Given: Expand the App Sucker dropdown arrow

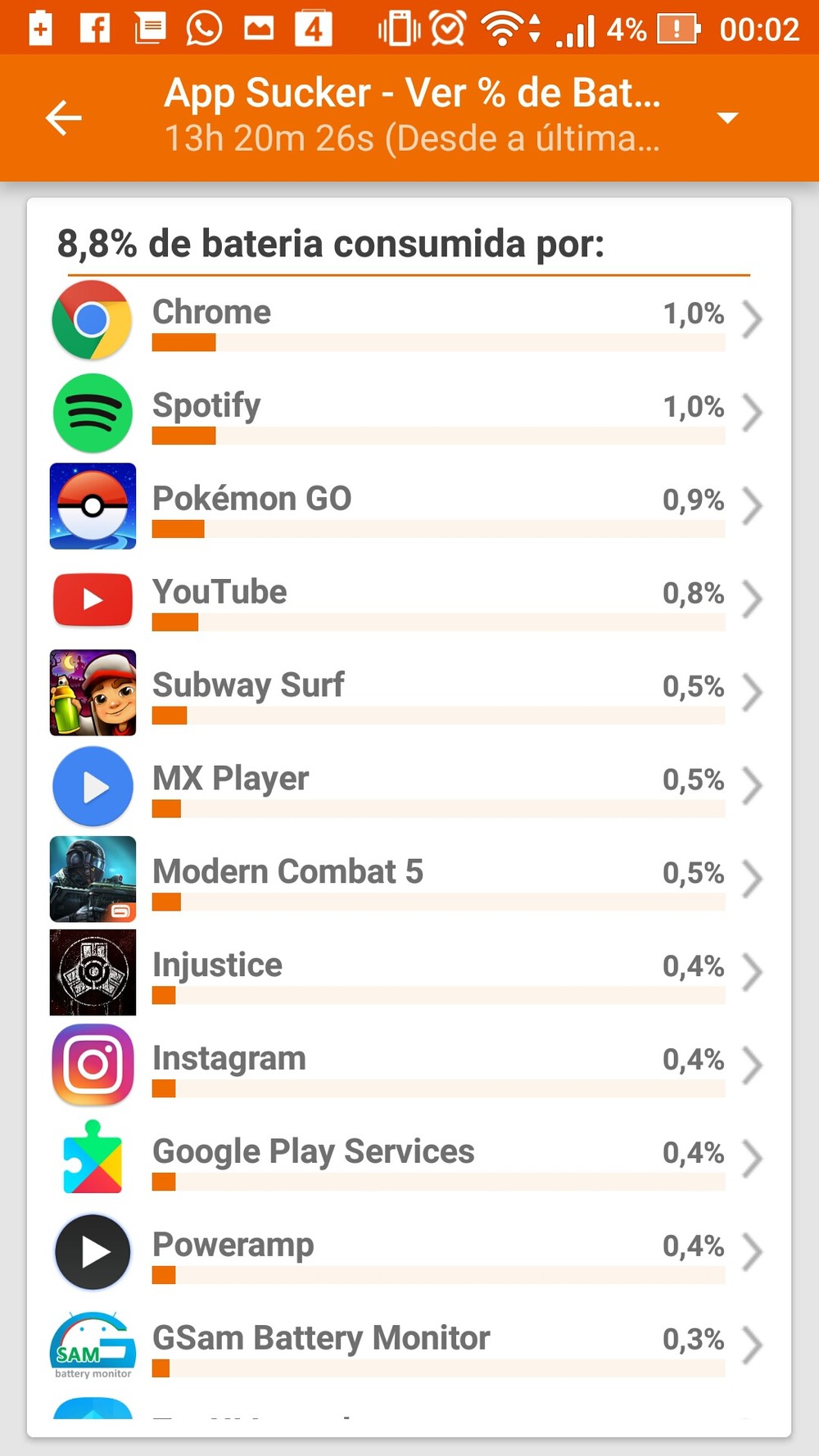Looking at the screenshot, I should coord(727,118).
